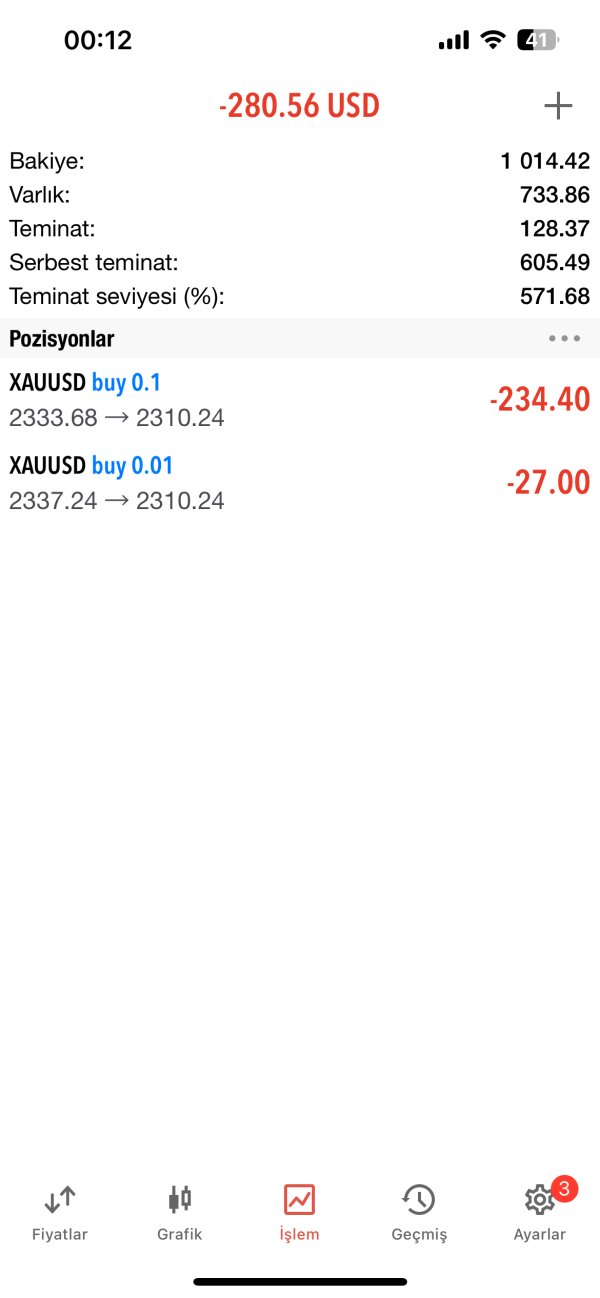Open the XAUUSD buy 0.01 position

coord(300,483)
